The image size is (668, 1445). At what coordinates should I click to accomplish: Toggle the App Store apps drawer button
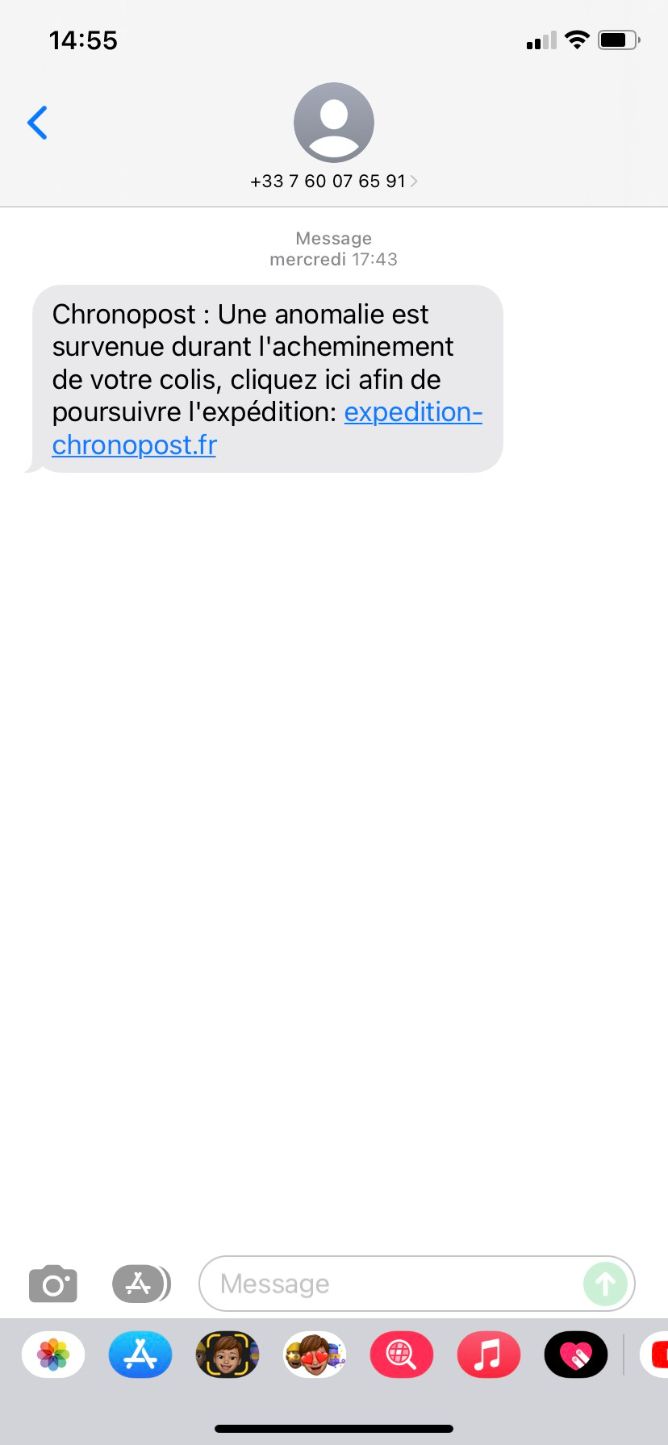(x=141, y=1283)
